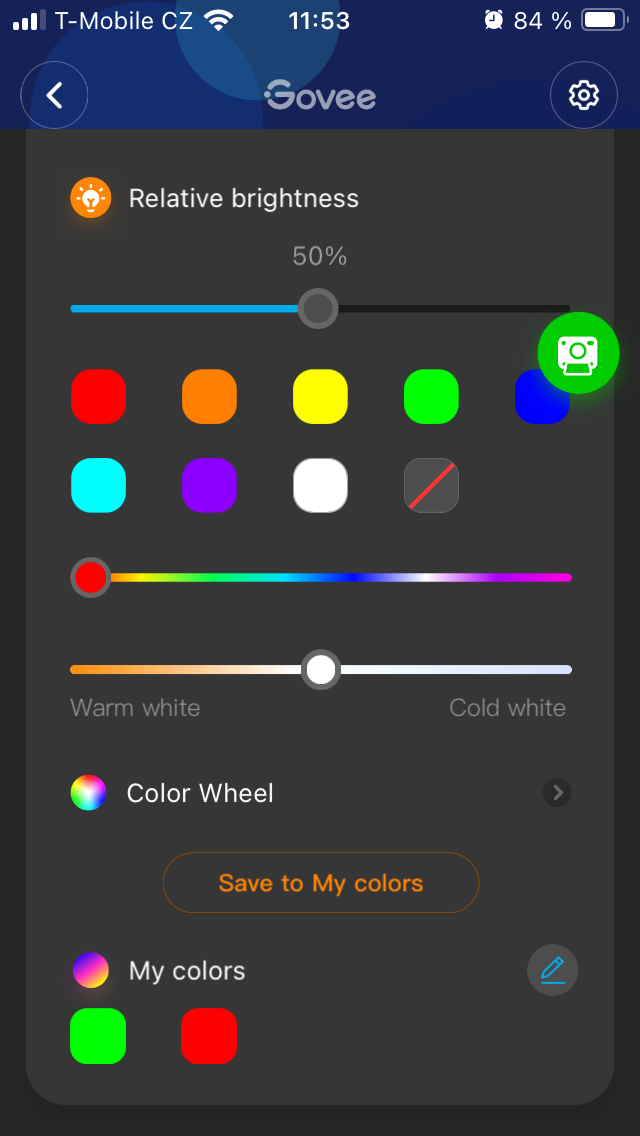This screenshot has height=1136, width=640.
Task: Pick the yellow preset color
Action: [x=320, y=397]
